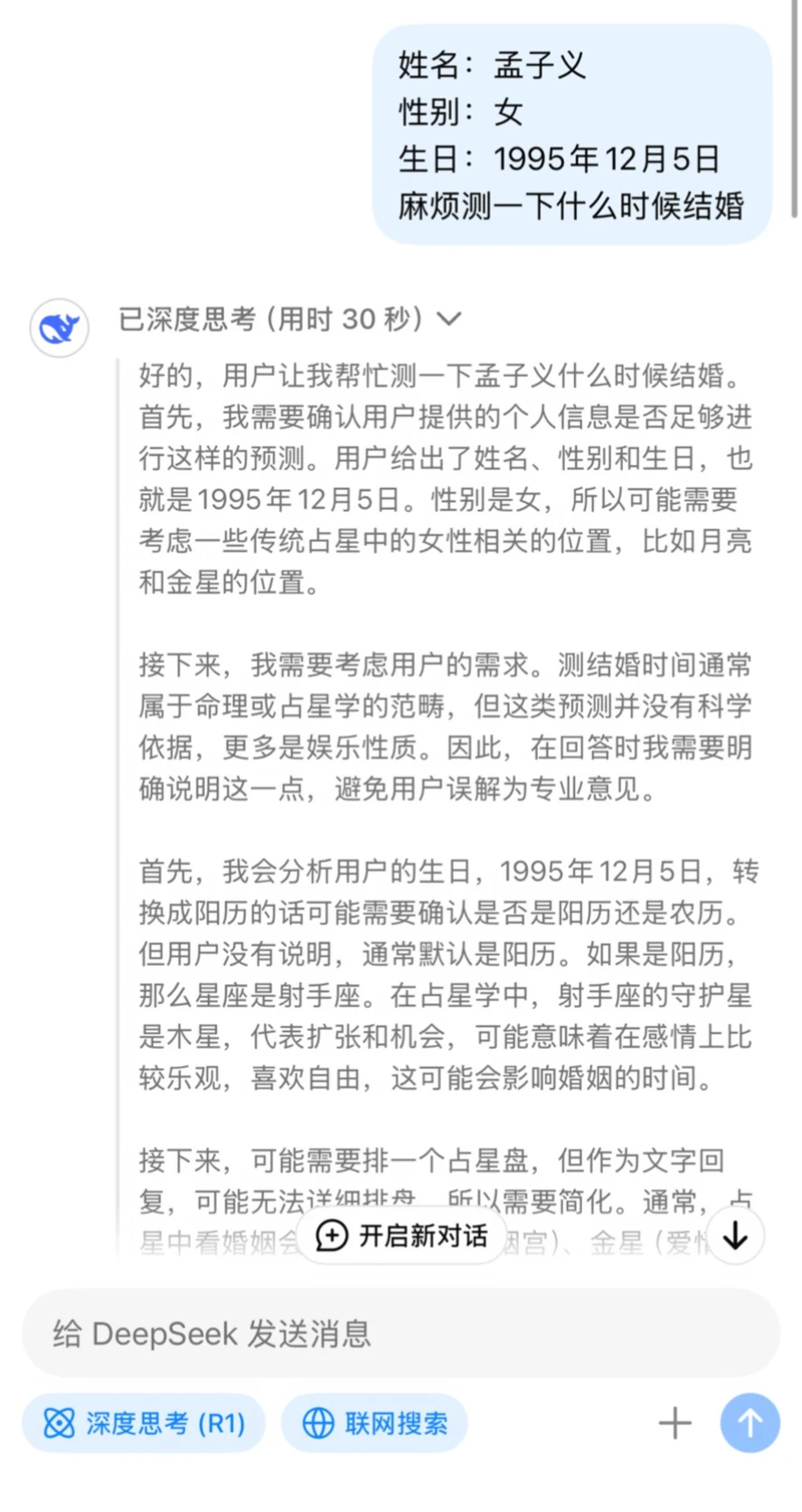The width and height of the screenshot is (802, 1512).
Task: Start a new chat with 开启新对话
Action: pyautogui.click(x=401, y=1235)
